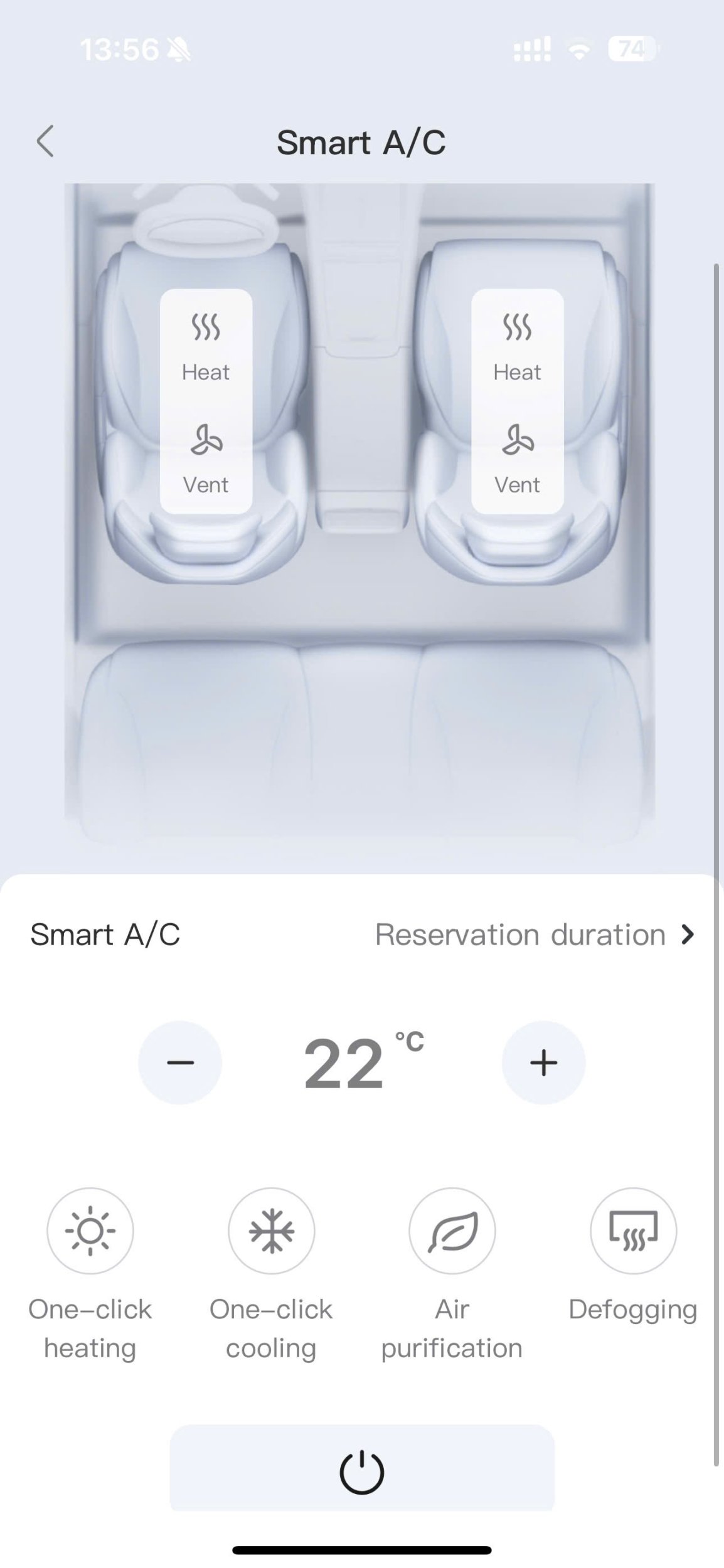Increase temperature with plus button
724x1568 pixels.
pyautogui.click(x=543, y=1062)
